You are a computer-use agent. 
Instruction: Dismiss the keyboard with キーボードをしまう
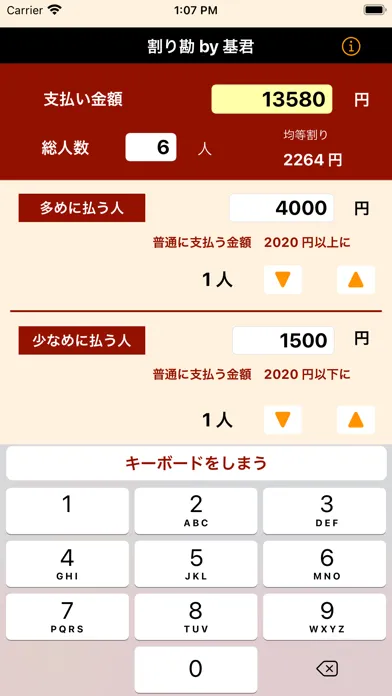click(x=196, y=463)
